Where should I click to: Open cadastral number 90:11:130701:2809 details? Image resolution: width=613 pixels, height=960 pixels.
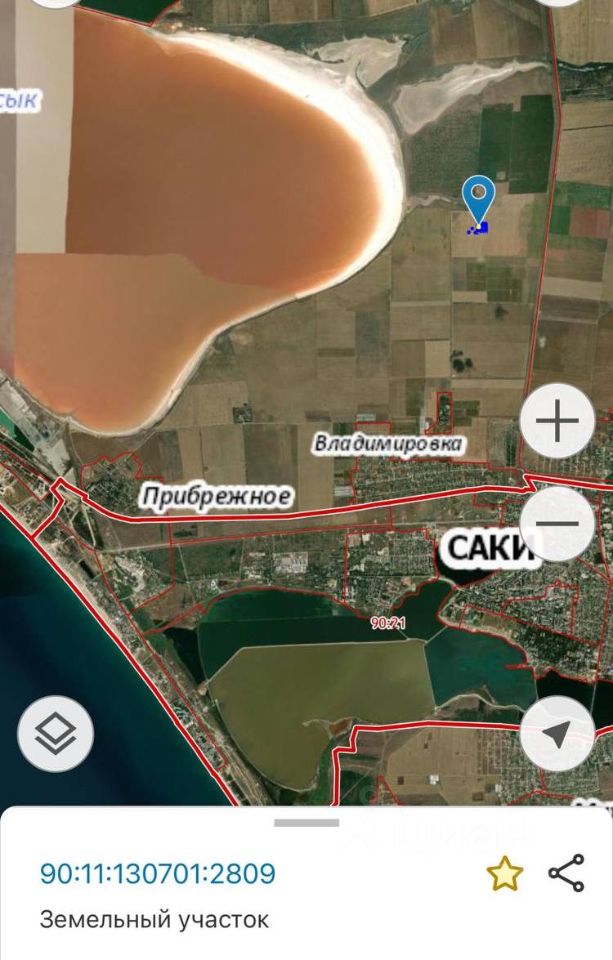157,874
